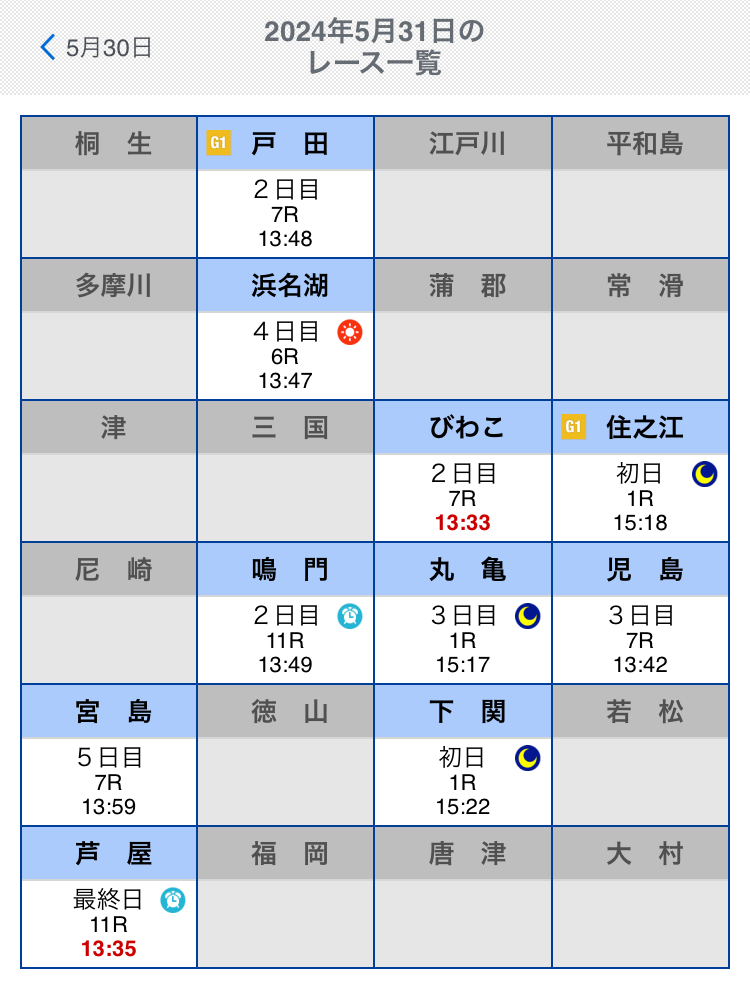This screenshot has height=981, width=750.
Task: Open 住之江 G1 初日 races
Action: [640, 497]
